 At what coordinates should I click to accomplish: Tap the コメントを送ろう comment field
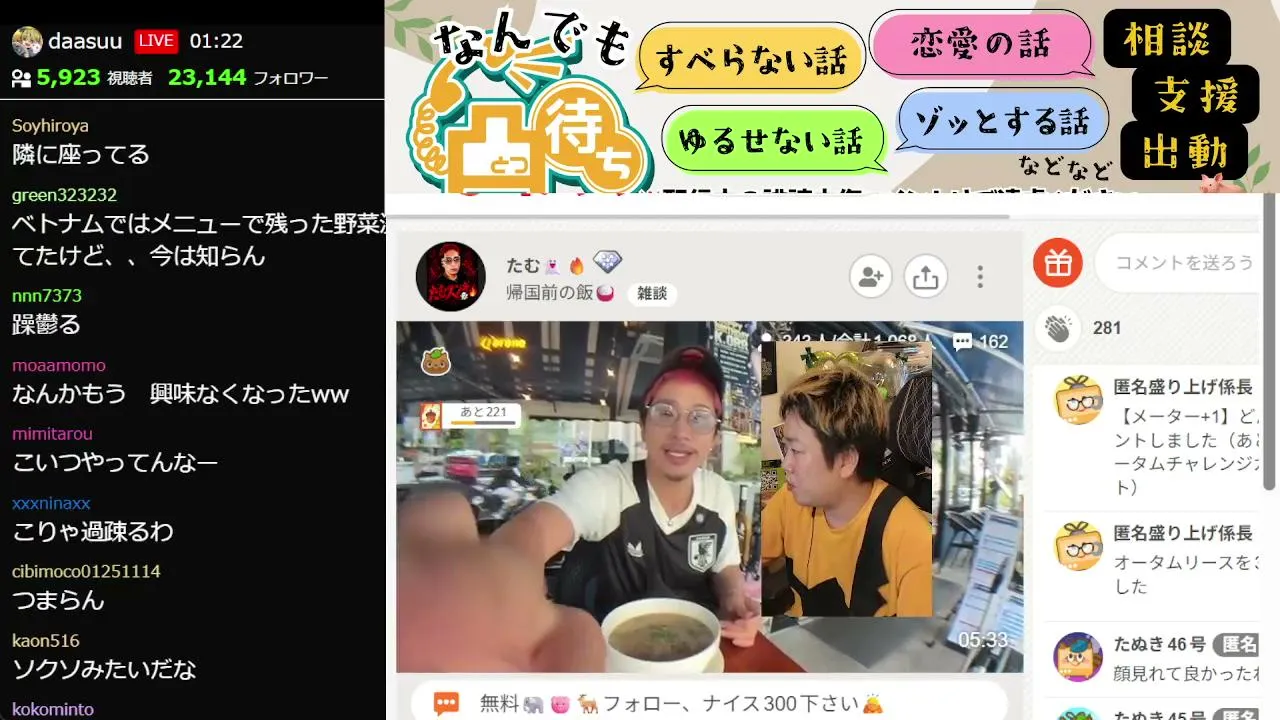pyautogui.click(x=1178, y=263)
